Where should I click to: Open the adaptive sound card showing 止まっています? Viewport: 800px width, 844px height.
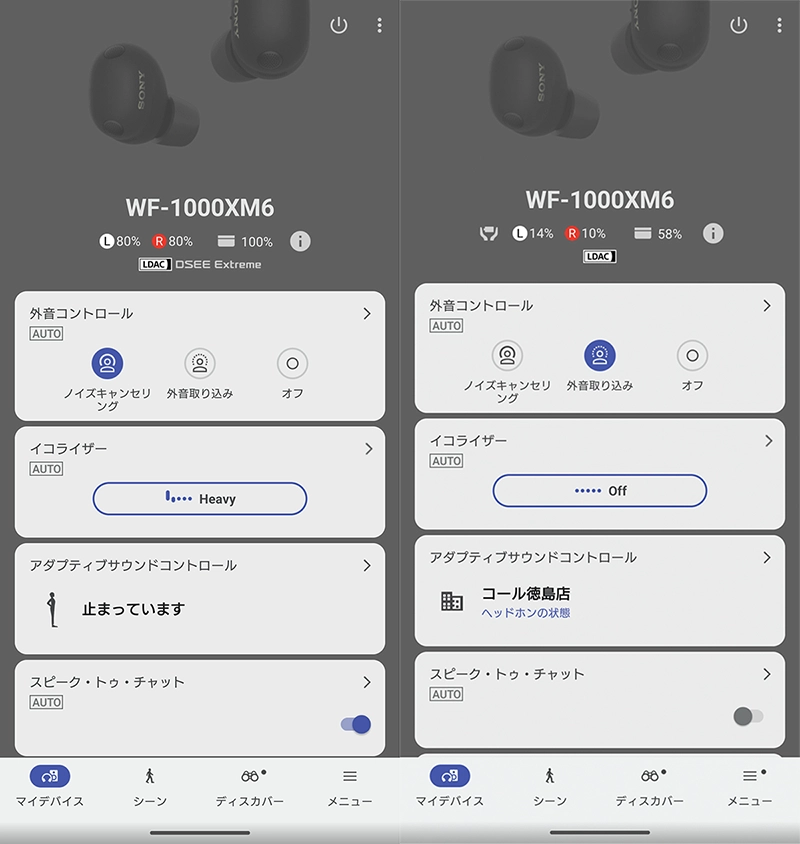click(x=199, y=598)
